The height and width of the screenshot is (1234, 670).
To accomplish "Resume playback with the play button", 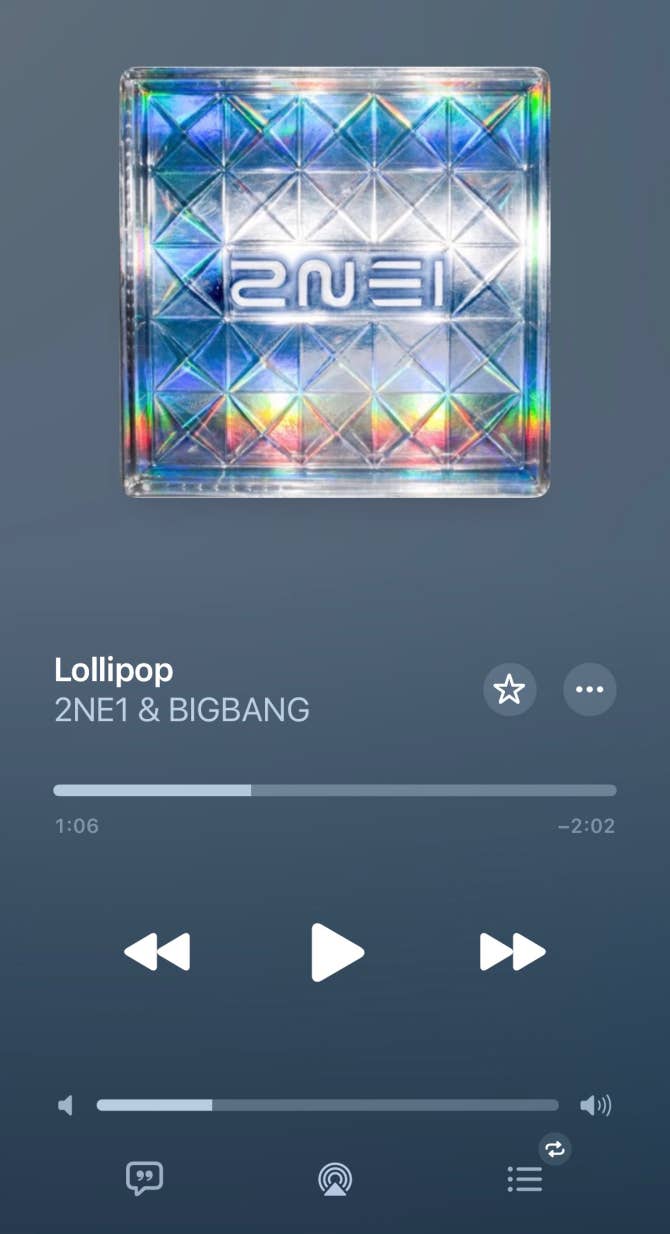I will pyautogui.click(x=336, y=952).
